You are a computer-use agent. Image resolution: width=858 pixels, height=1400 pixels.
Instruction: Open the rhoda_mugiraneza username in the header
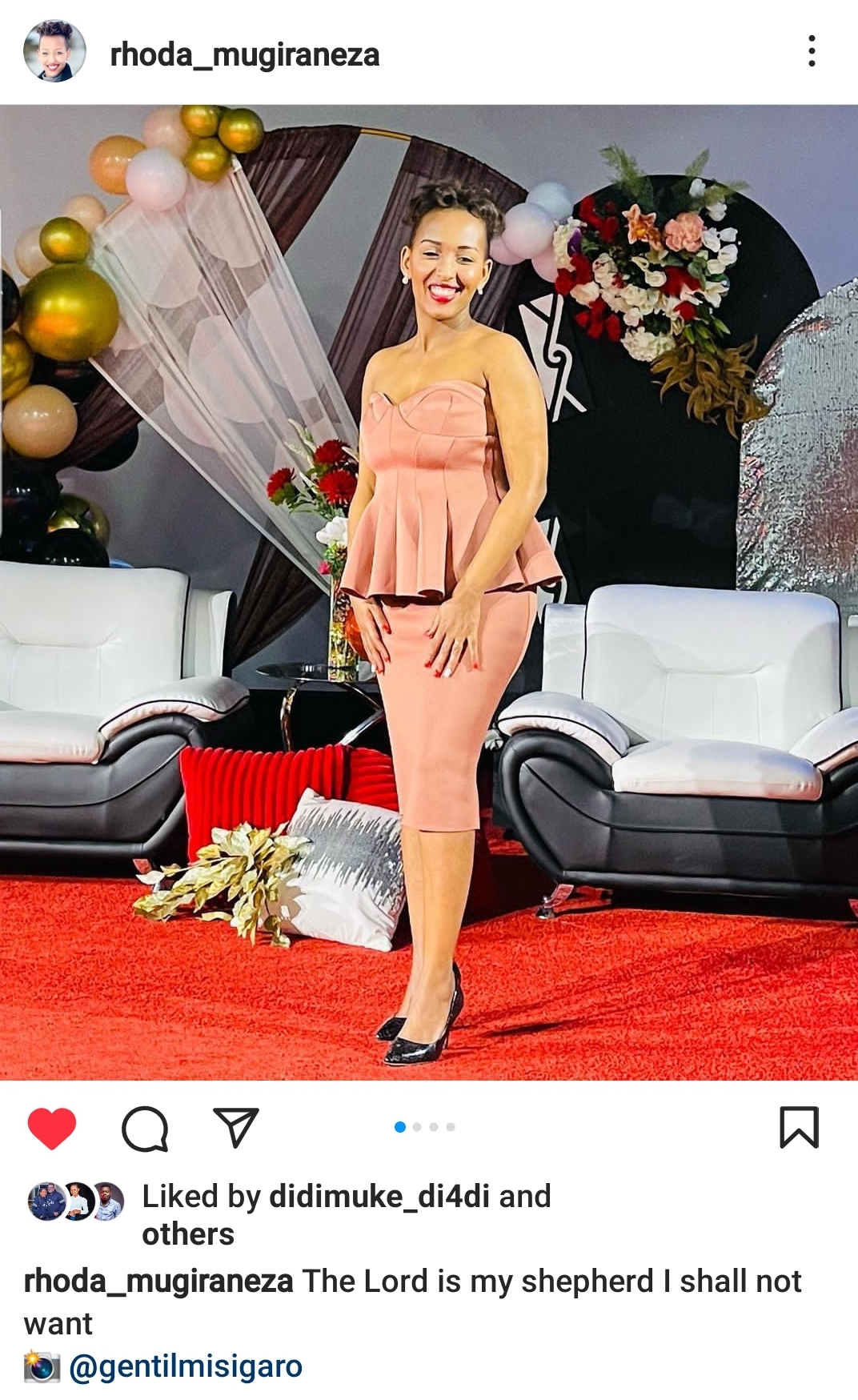coord(244,54)
